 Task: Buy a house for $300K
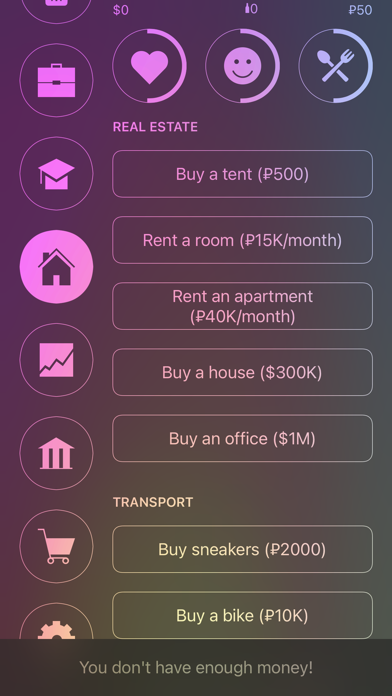click(242, 372)
